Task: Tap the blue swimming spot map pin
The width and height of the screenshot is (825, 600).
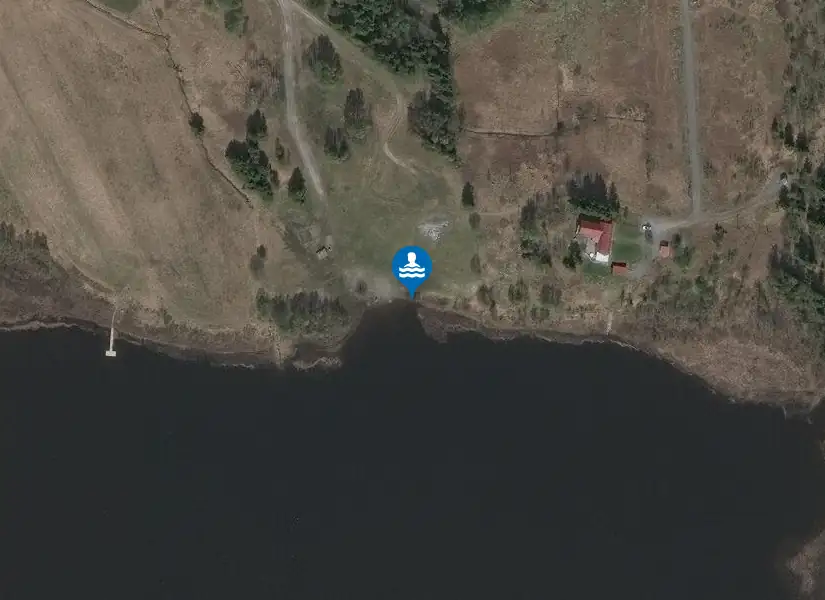Action: coord(412,271)
